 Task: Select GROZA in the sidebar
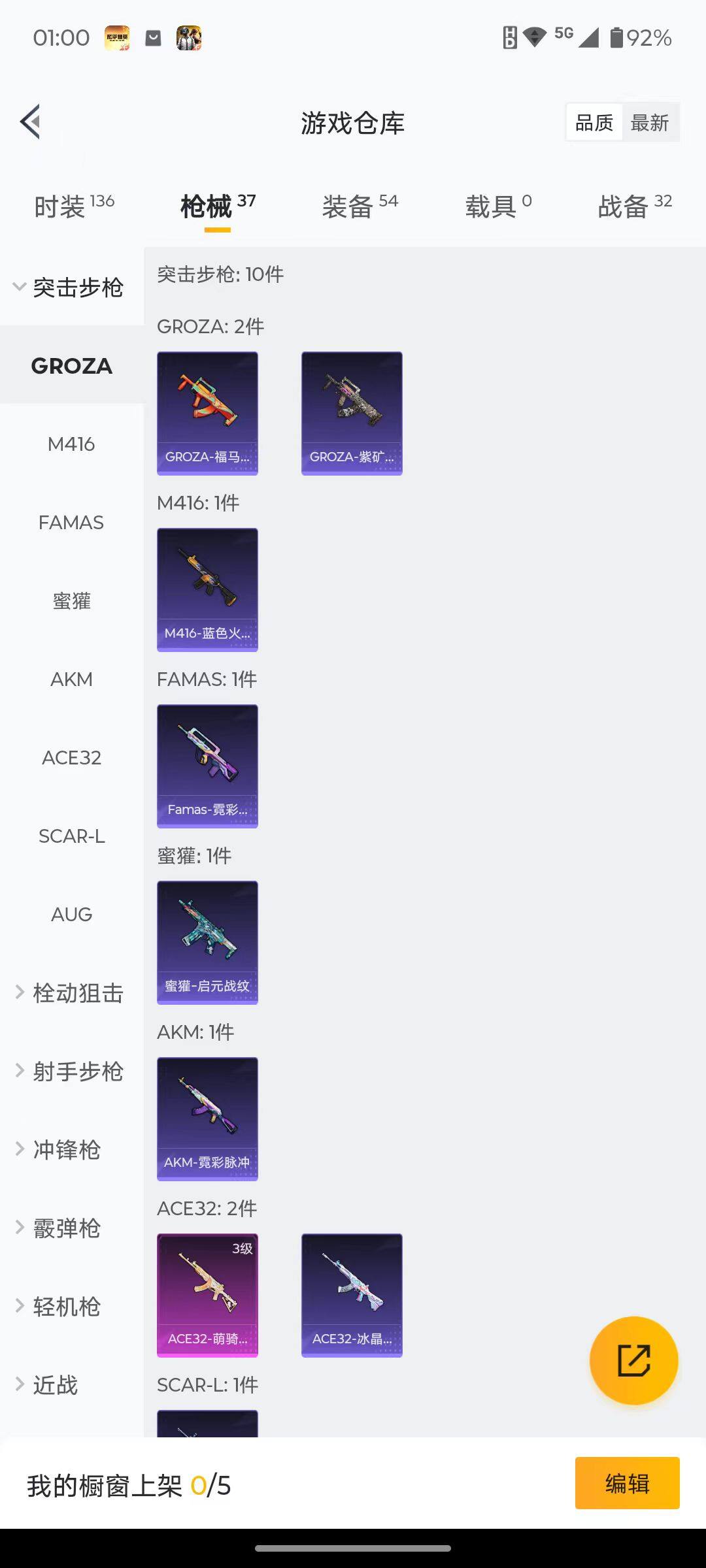(71, 366)
